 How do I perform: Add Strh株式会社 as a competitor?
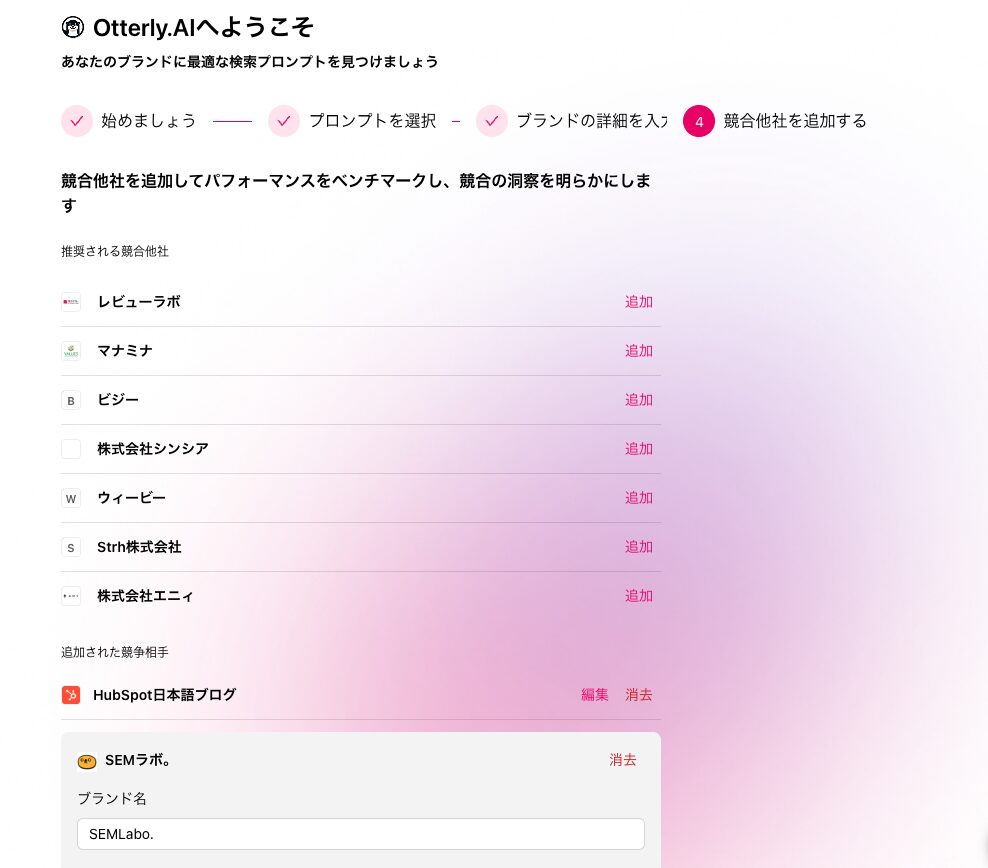[x=638, y=547]
